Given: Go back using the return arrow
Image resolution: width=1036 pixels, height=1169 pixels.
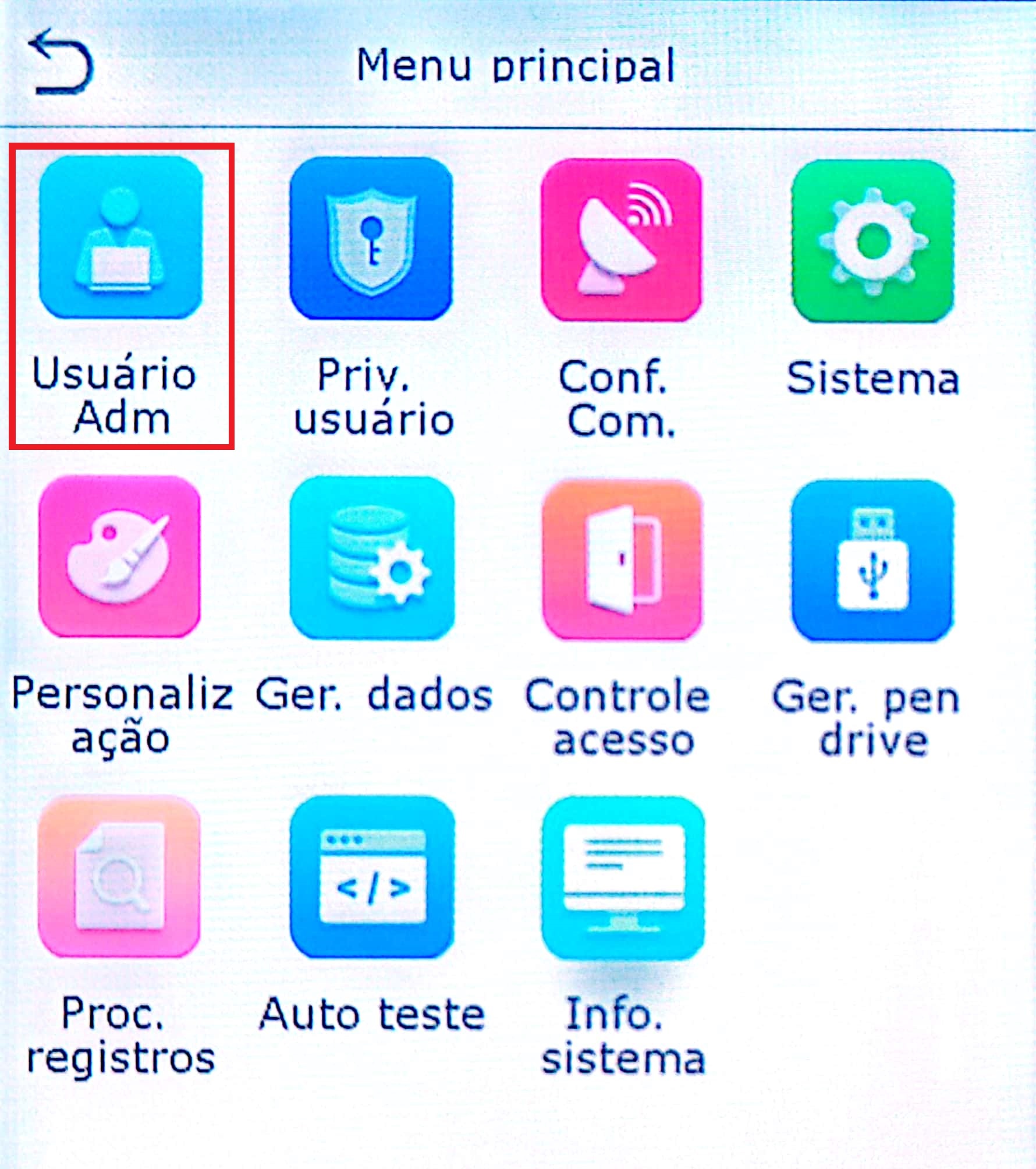Looking at the screenshot, I should coord(63,63).
